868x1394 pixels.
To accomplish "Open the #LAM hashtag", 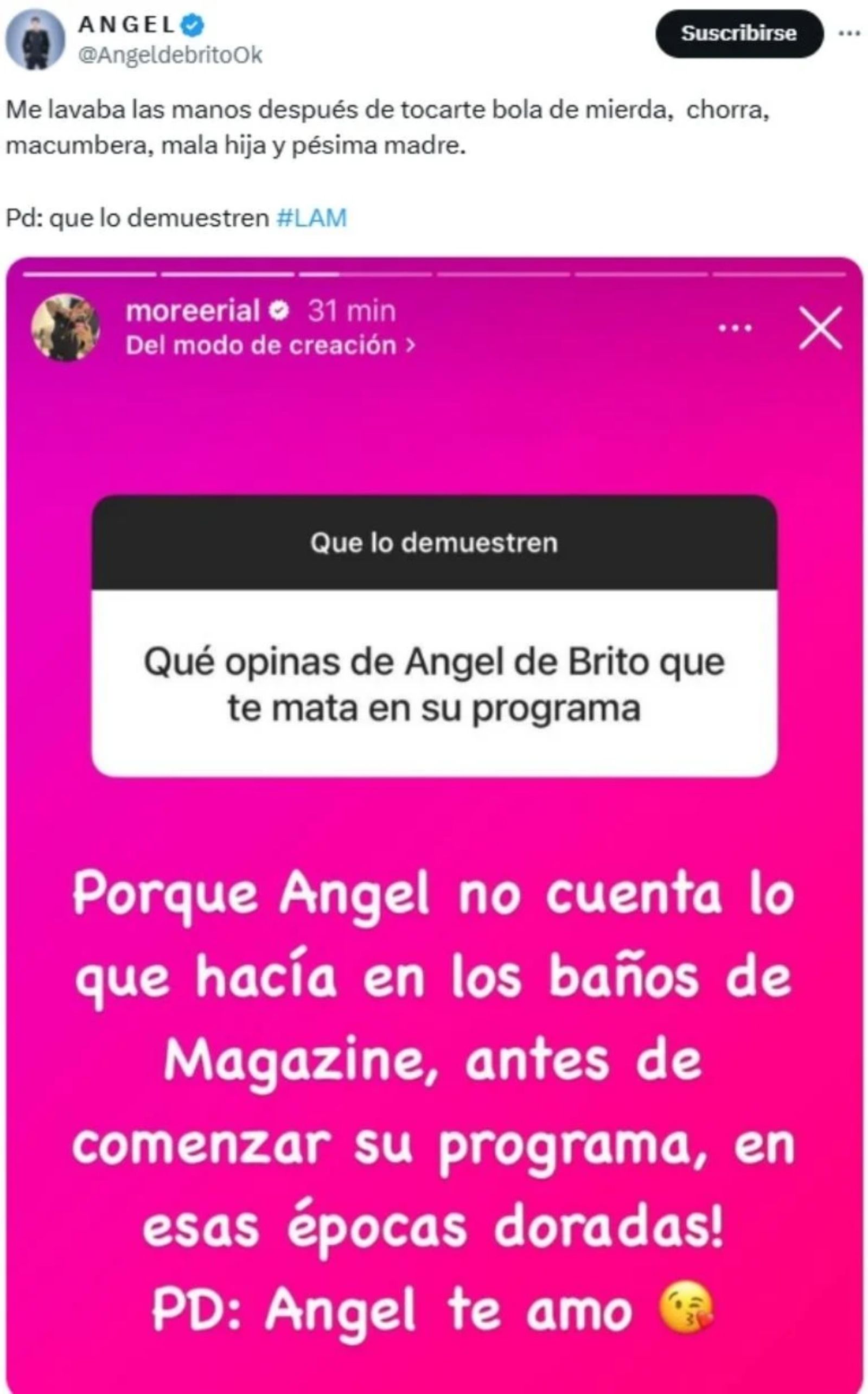I will coord(312,218).
